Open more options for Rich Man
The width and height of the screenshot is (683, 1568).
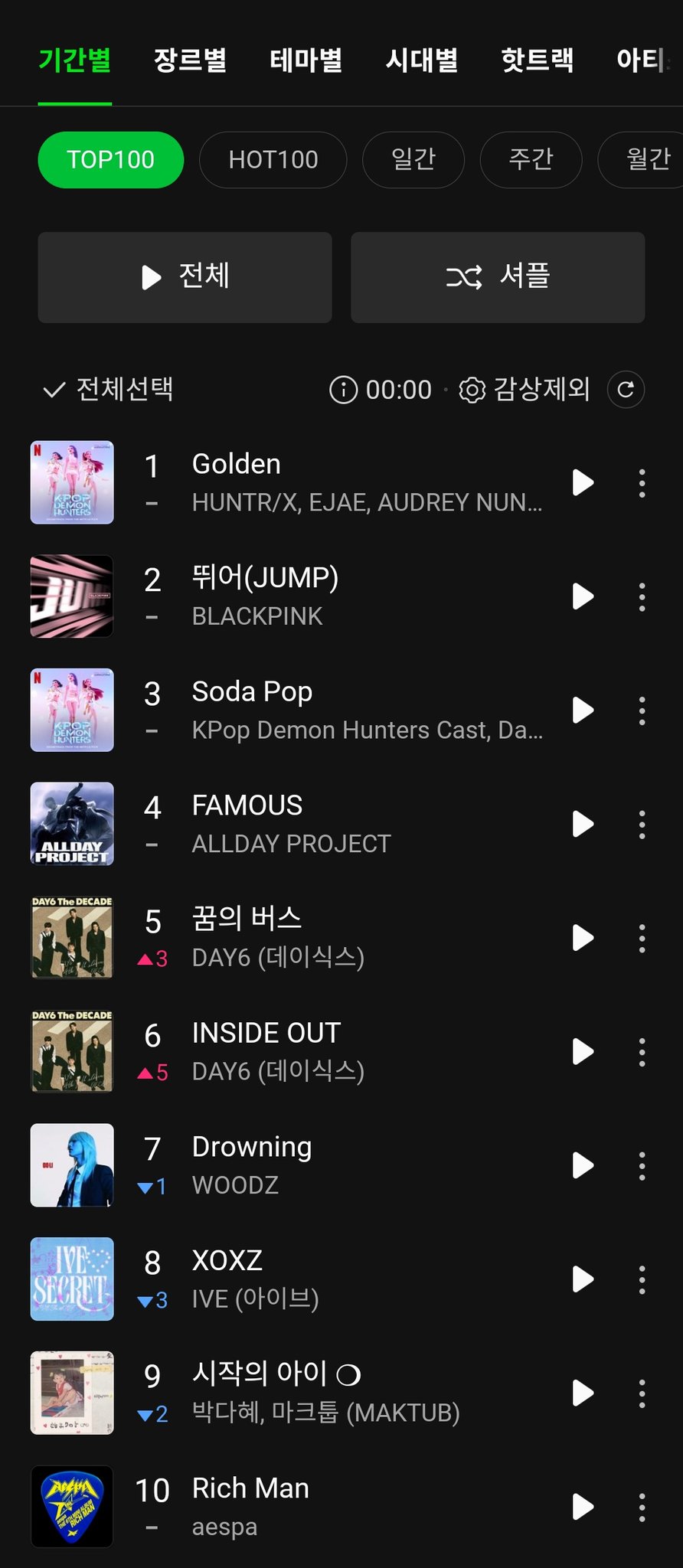(642, 1507)
